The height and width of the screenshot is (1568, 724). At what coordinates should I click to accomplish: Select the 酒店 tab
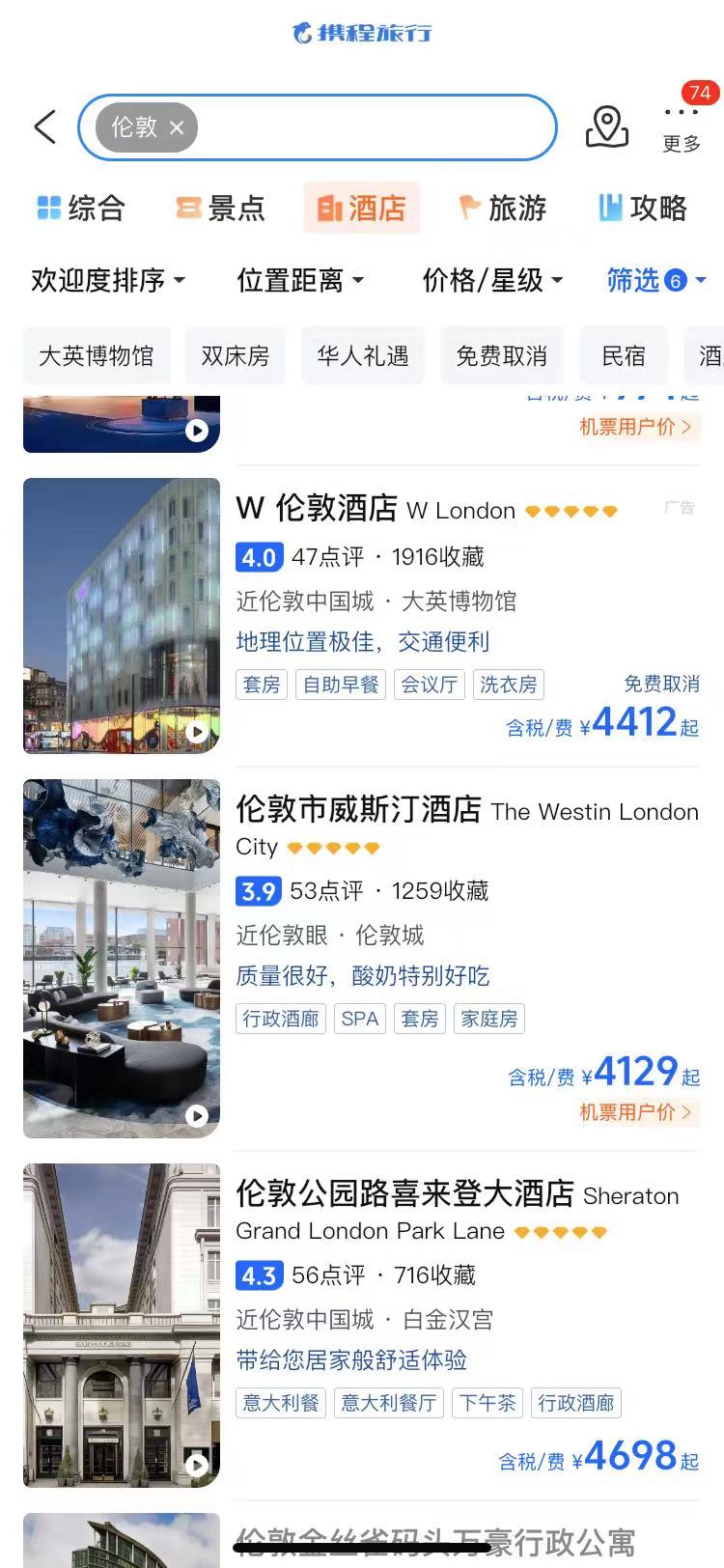361,208
